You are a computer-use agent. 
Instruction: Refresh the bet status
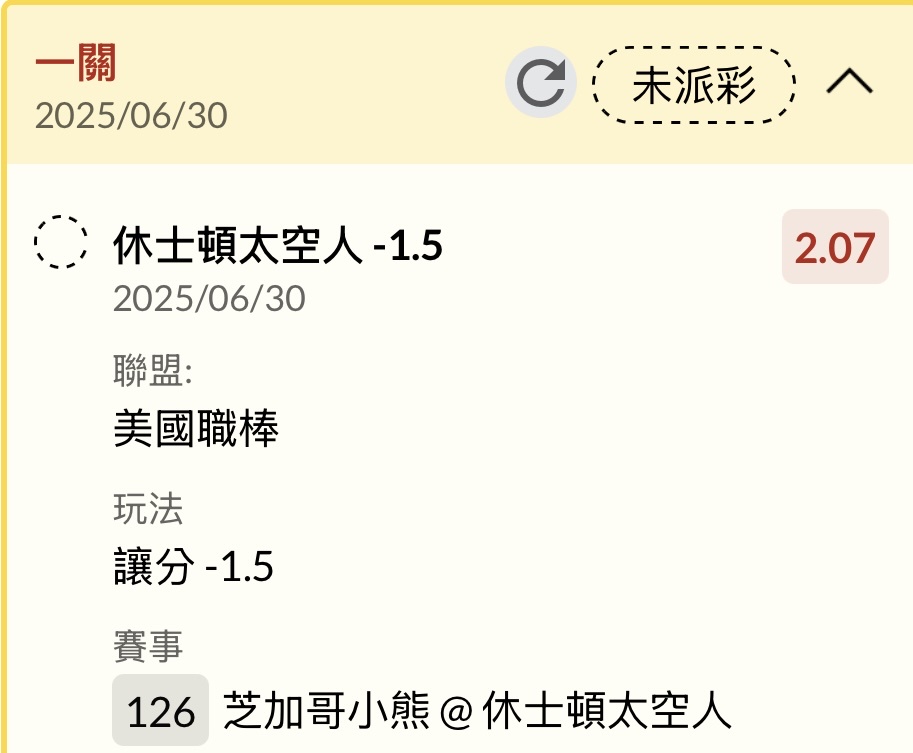coord(541,83)
